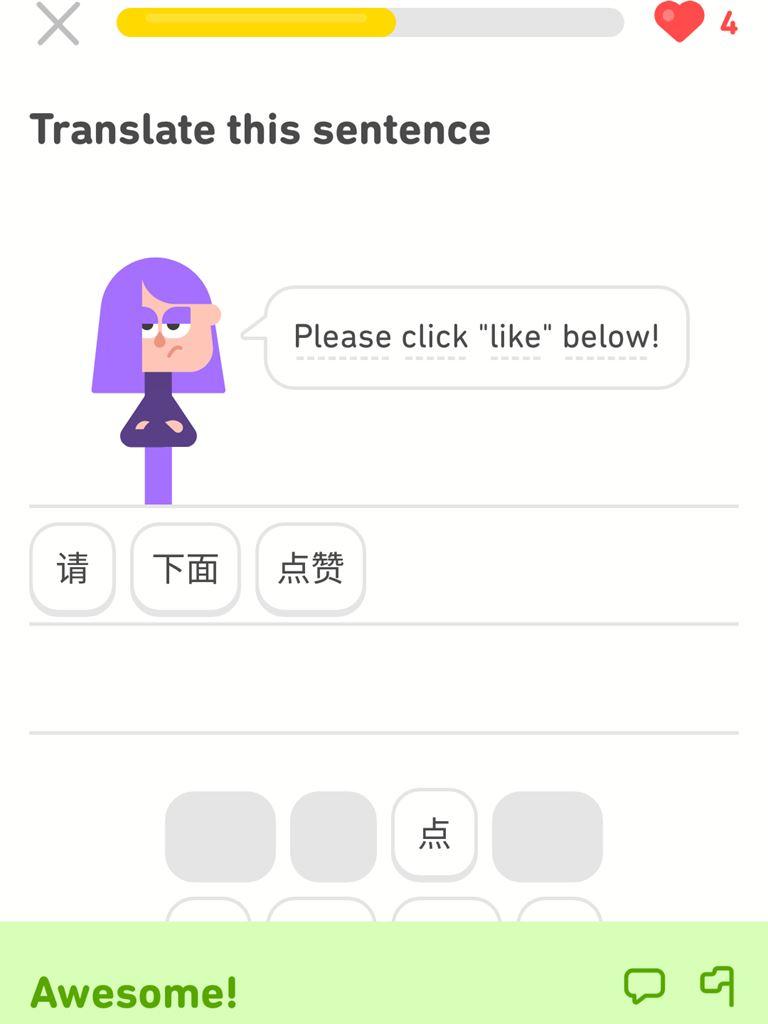Report this sentence with the flag icon
768x1024 pixels.
(717, 985)
